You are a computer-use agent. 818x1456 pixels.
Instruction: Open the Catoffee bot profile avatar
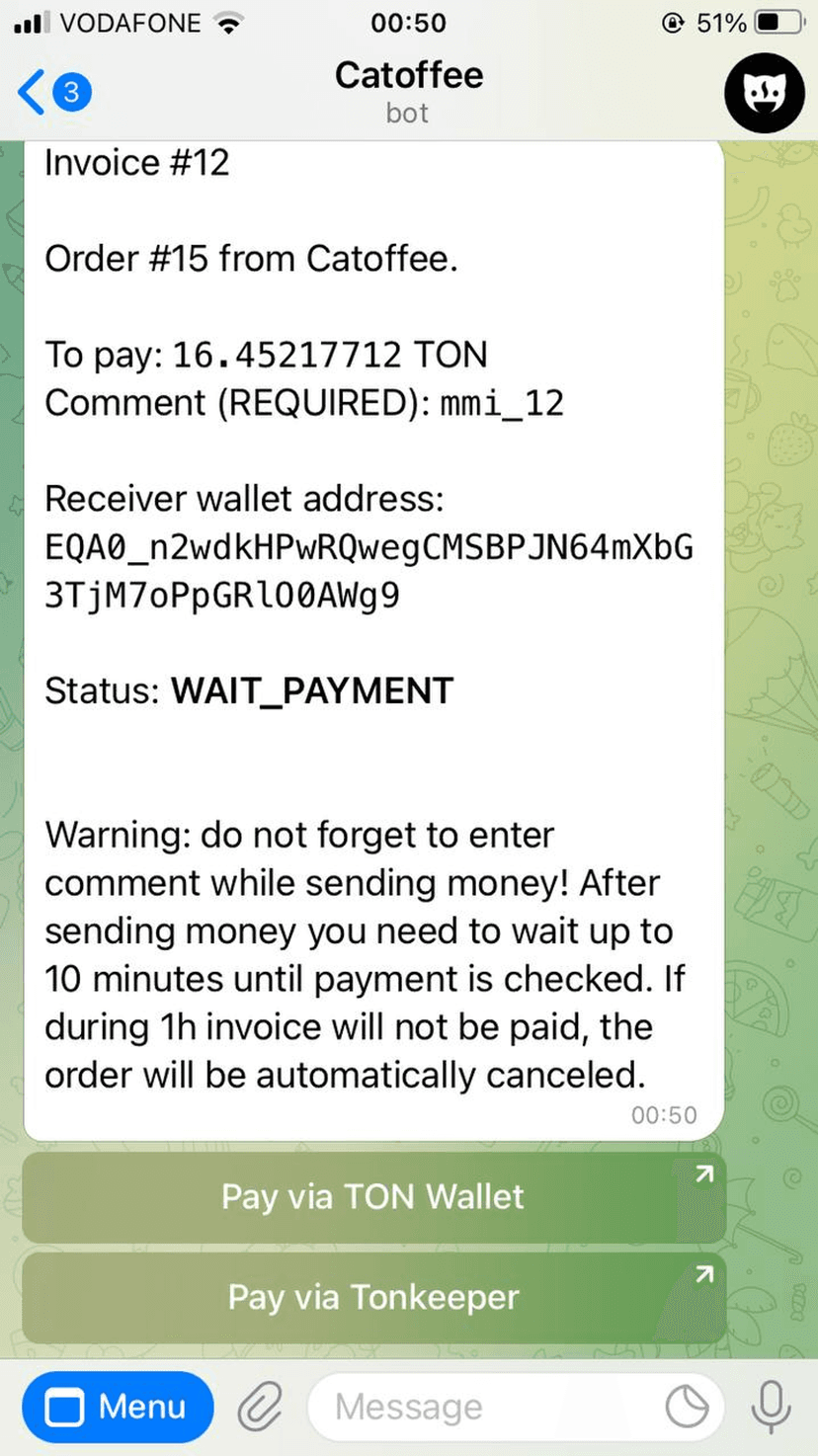click(x=765, y=93)
